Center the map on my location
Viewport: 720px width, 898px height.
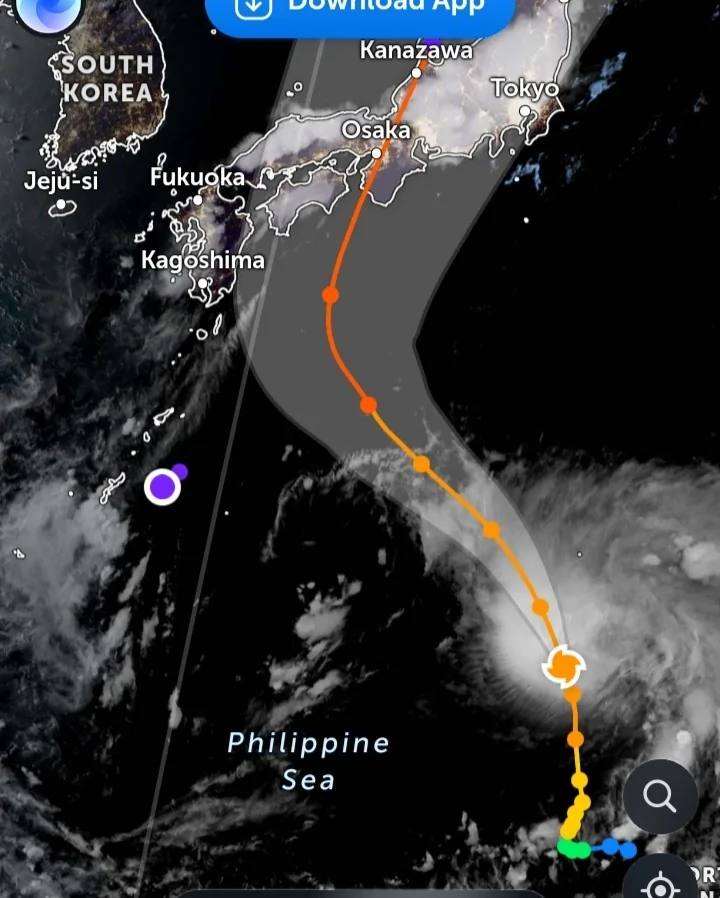pos(660,884)
